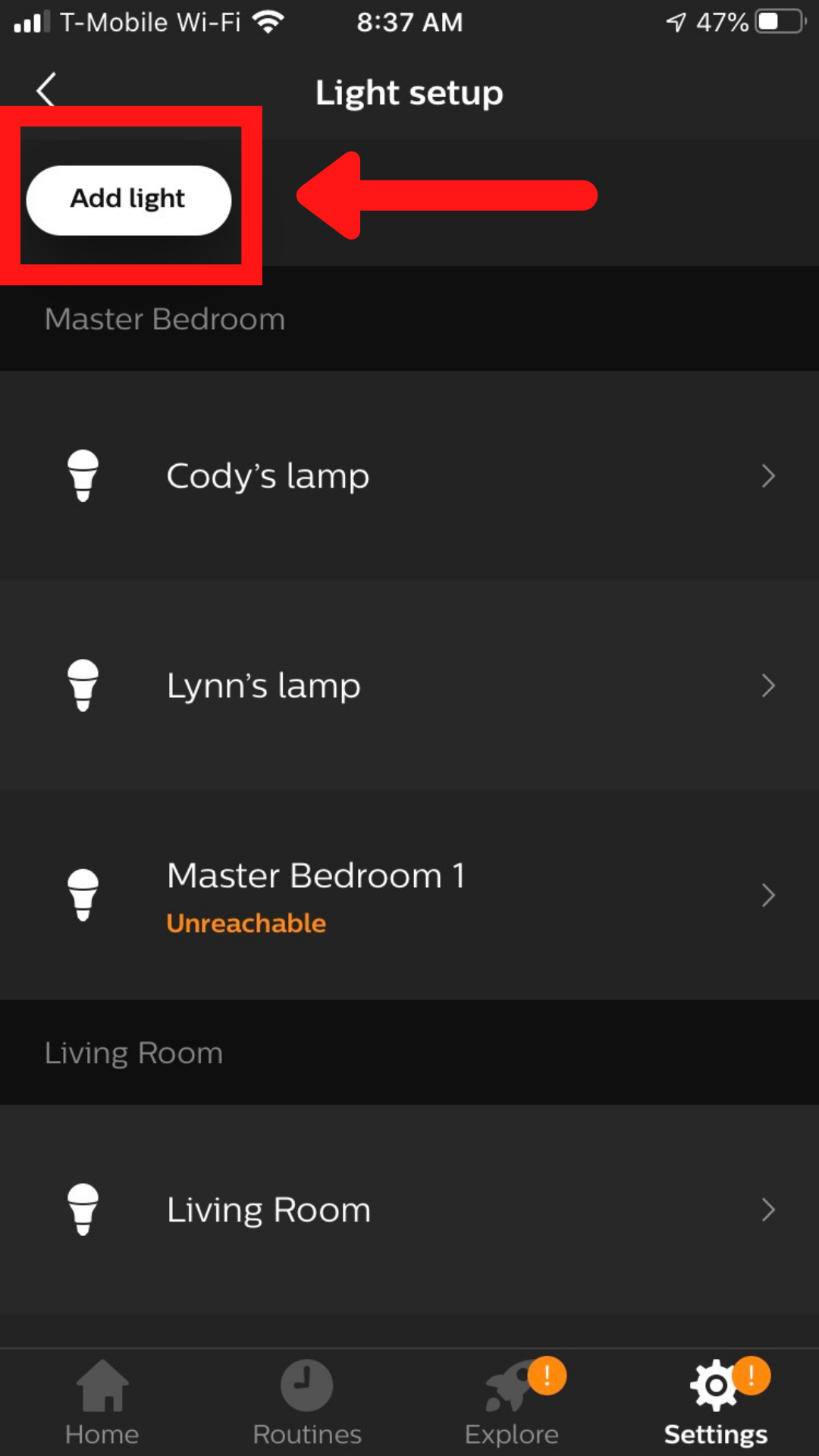Viewport: 819px width, 1456px height.
Task: Open the Living Room light row
Action: point(409,1210)
